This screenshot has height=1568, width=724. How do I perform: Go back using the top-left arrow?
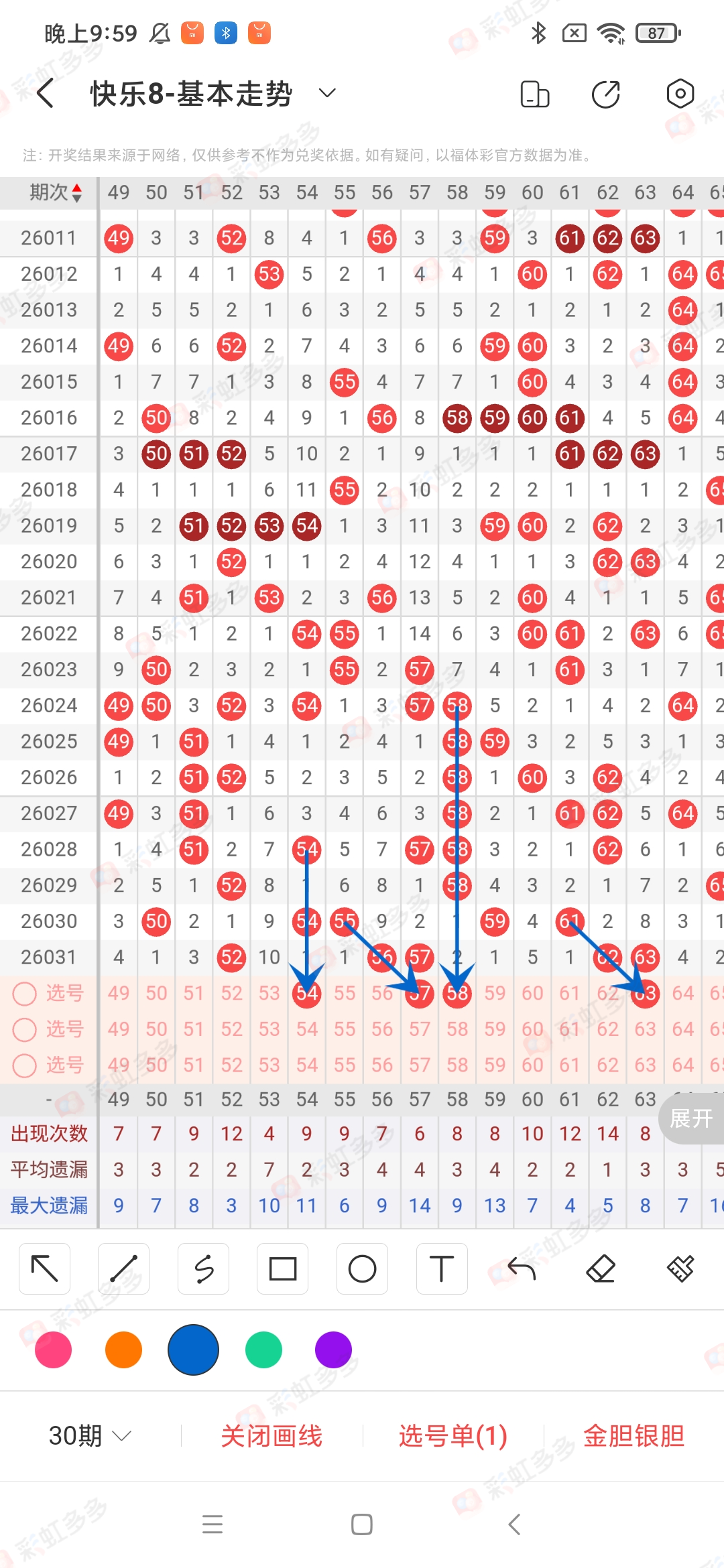[46, 93]
